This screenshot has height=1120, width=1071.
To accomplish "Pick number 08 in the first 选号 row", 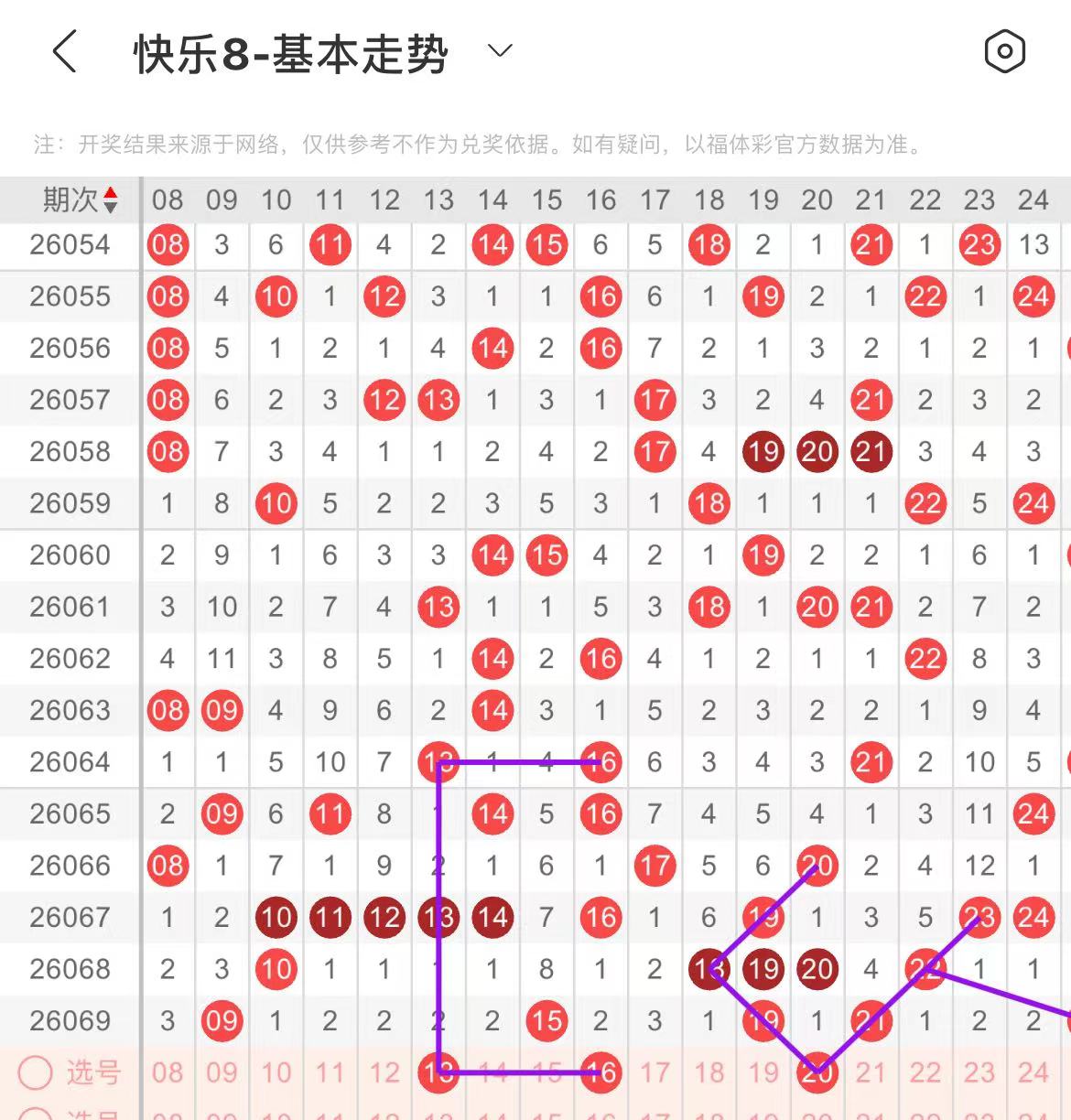I will pos(168,1072).
